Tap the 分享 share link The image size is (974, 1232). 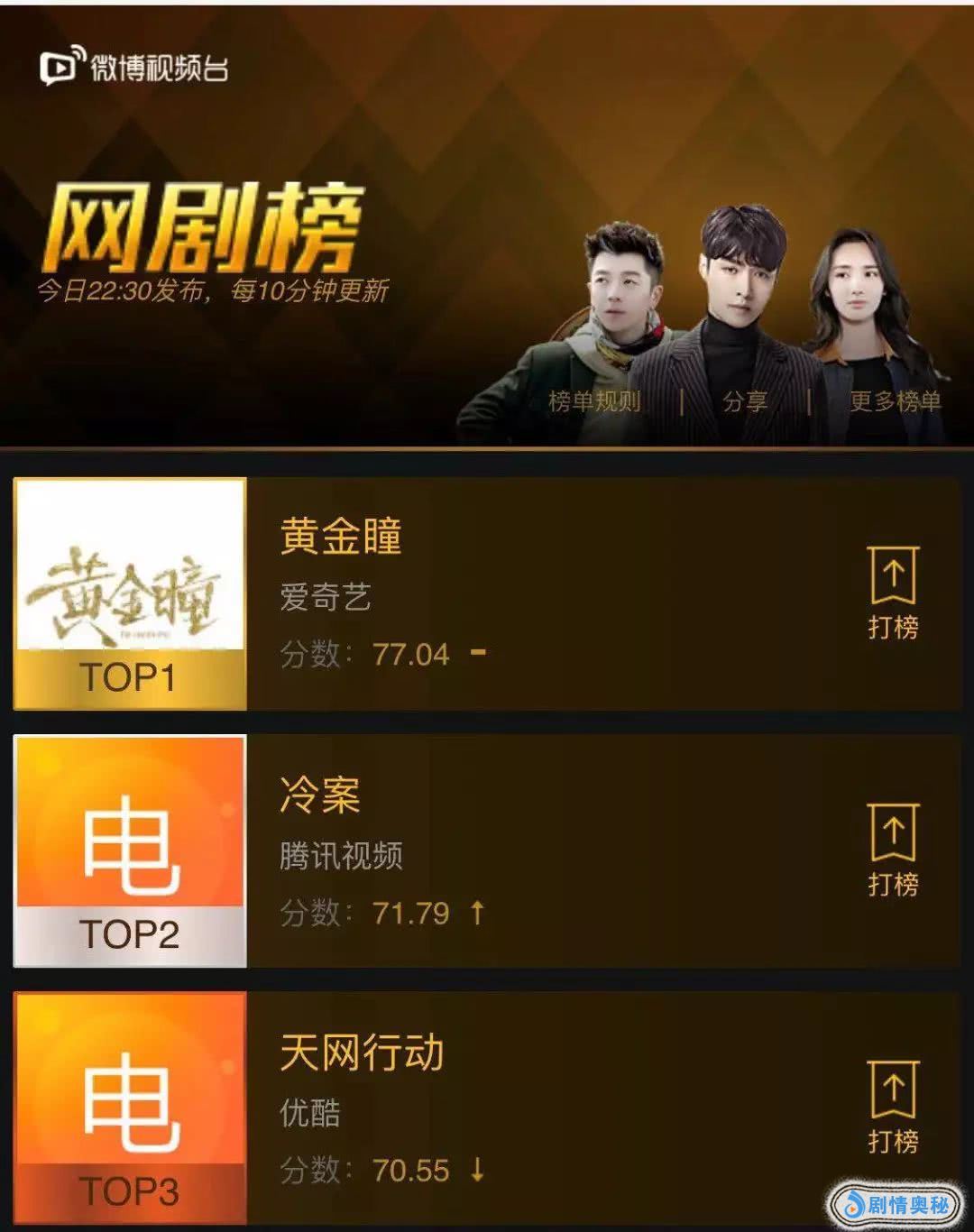745,401
